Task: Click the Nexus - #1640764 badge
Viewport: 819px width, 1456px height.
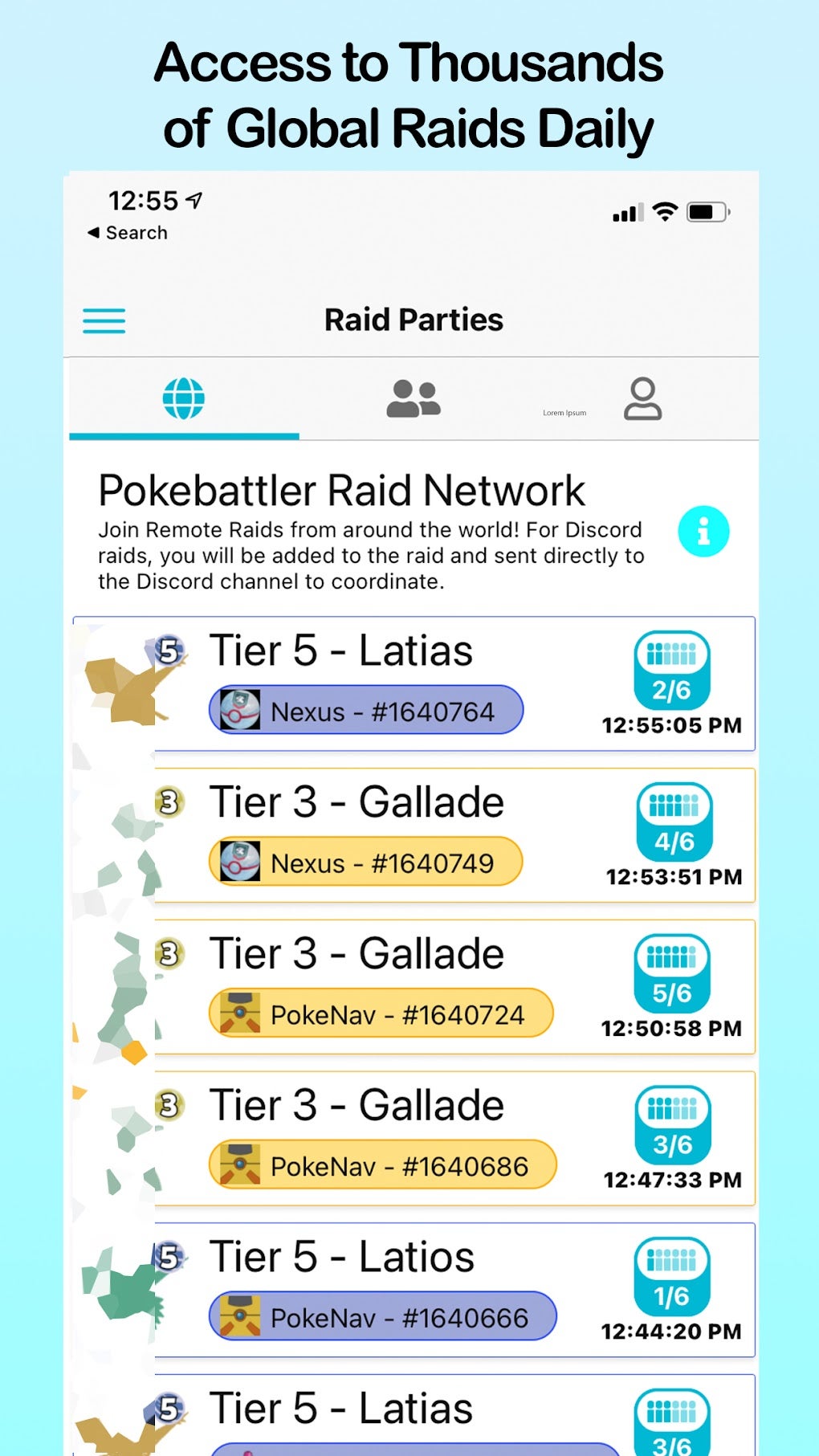Action: (365, 710)
